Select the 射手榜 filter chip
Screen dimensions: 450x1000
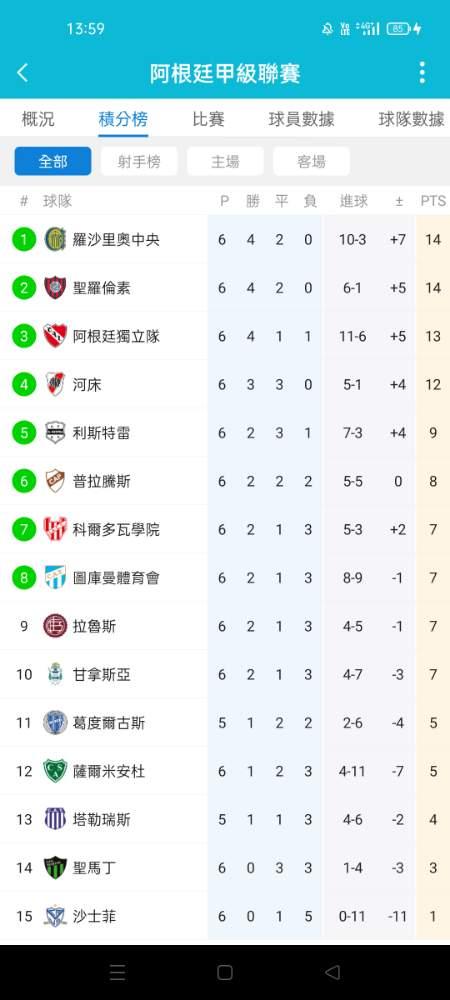point(139,161)
